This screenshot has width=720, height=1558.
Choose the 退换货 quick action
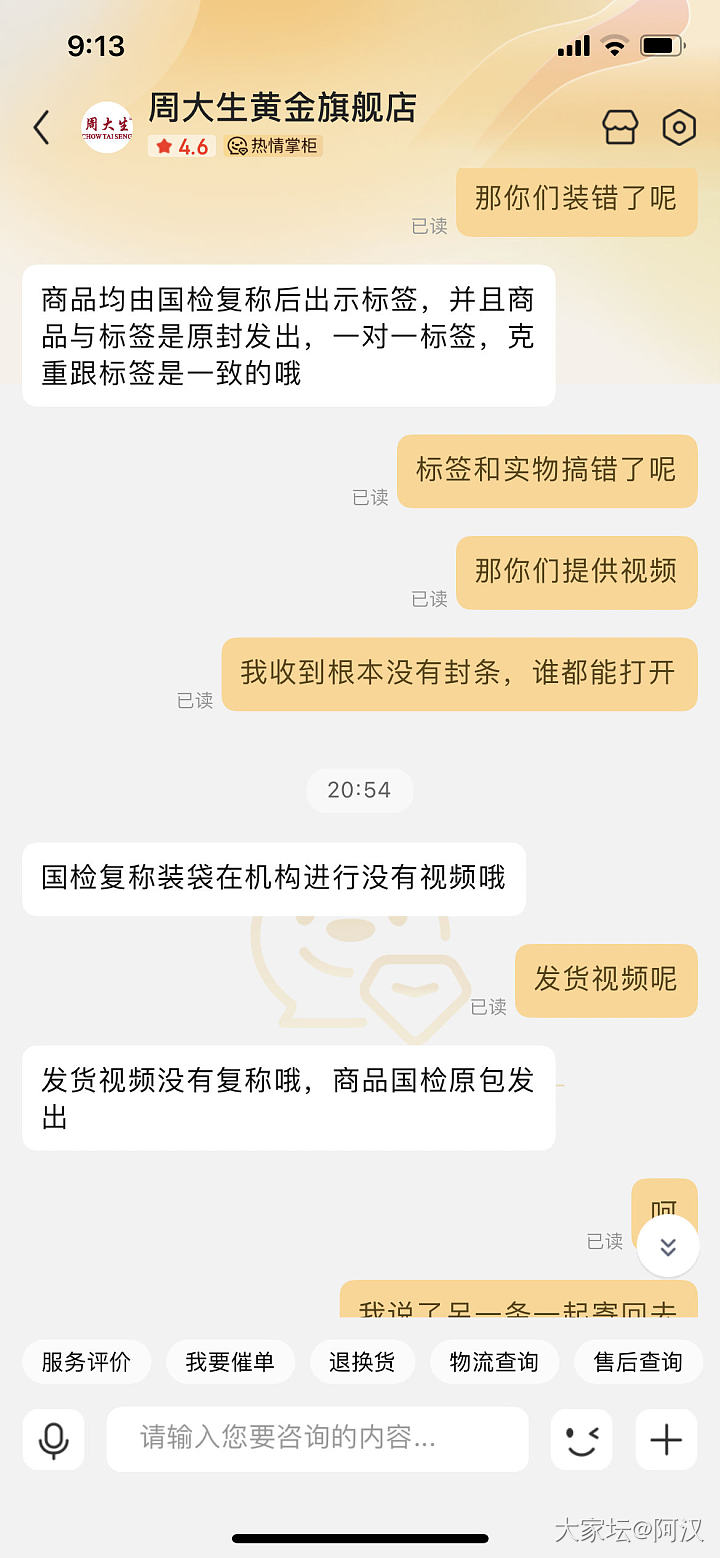[x=362, y=1362]
